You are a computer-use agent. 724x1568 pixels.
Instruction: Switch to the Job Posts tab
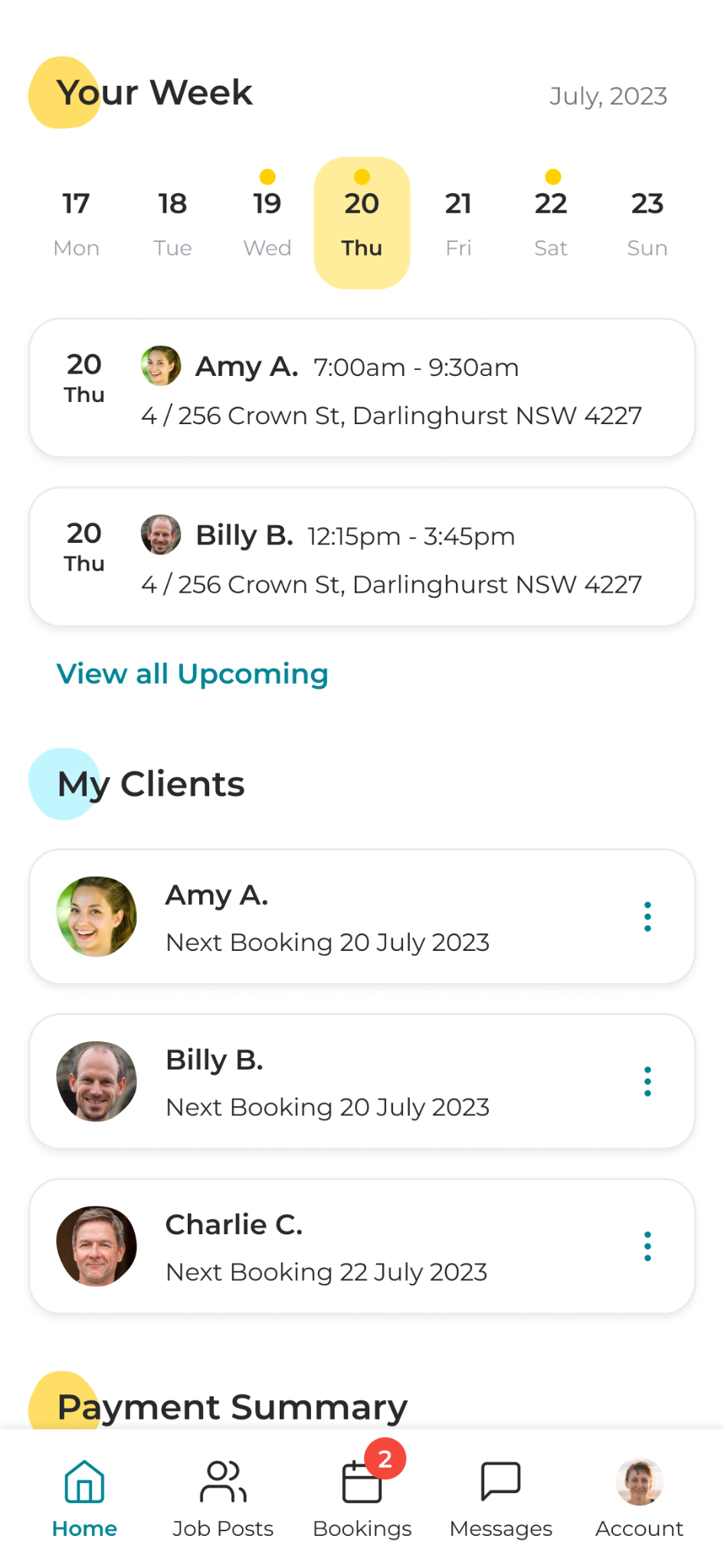tap(223, 1498)
